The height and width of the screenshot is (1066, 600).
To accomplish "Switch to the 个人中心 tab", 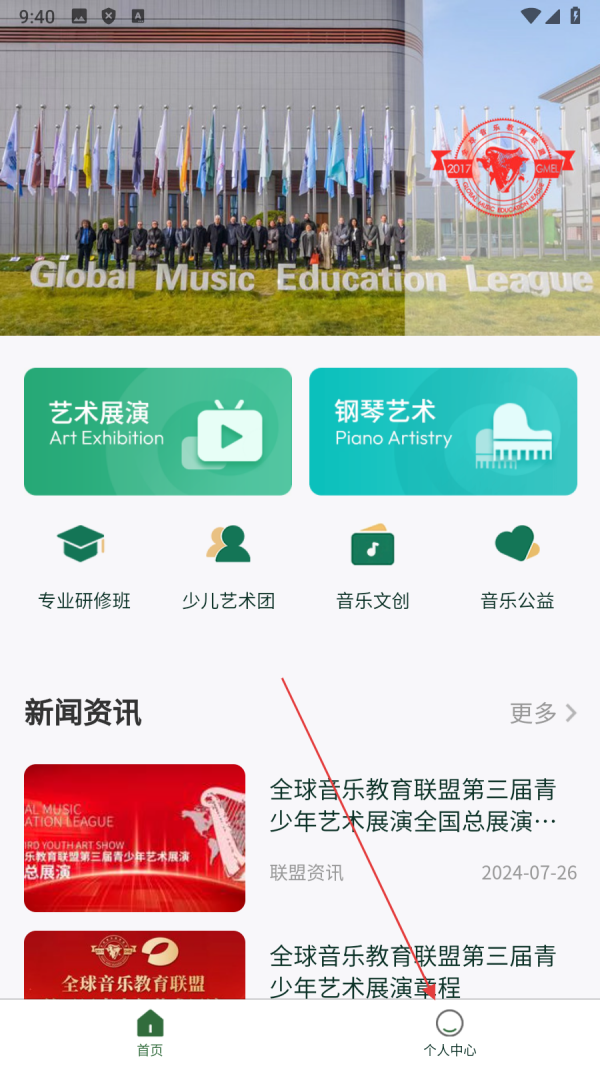I will (449, 1033).
